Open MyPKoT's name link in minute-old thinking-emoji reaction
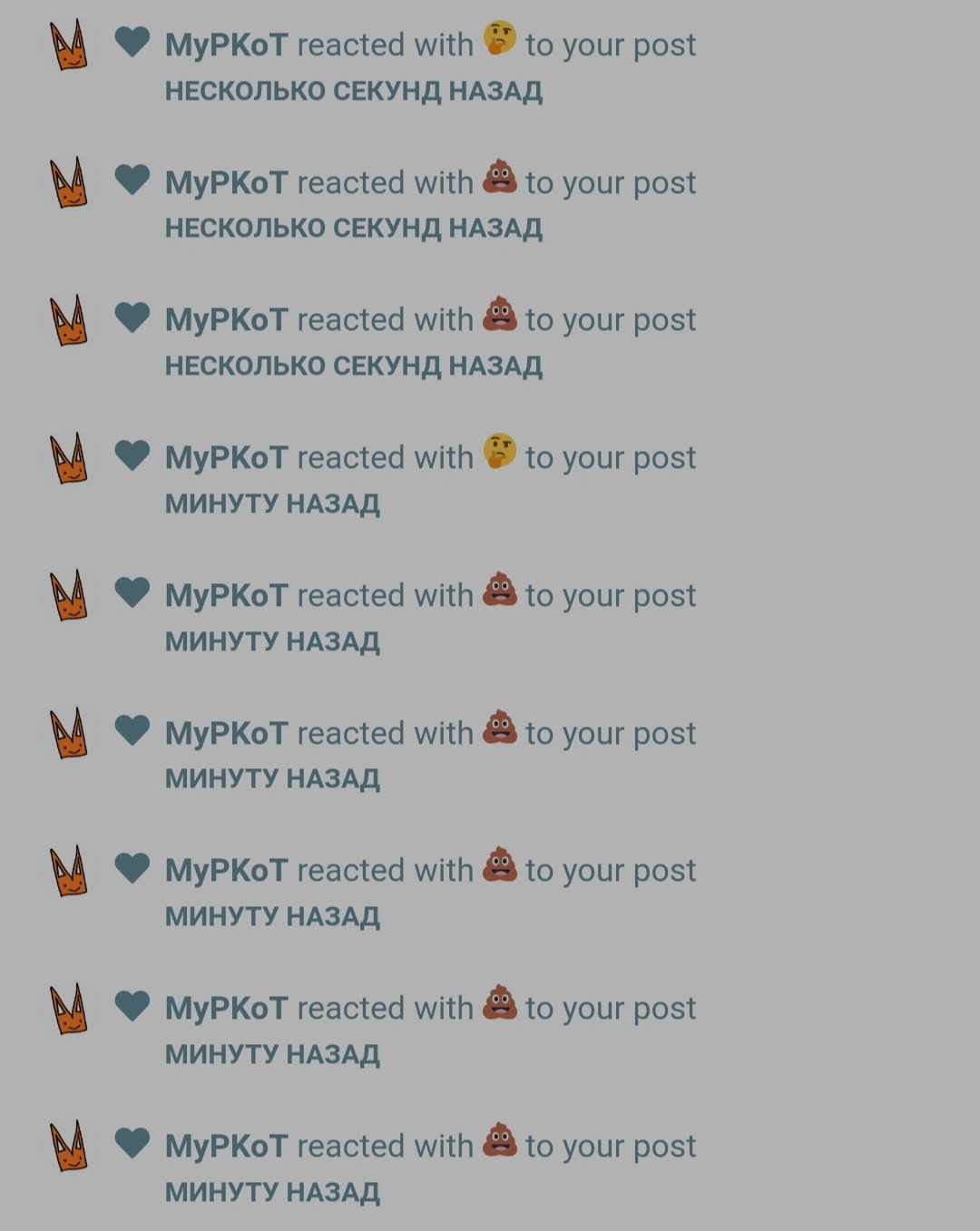 (x=226, y=458)
